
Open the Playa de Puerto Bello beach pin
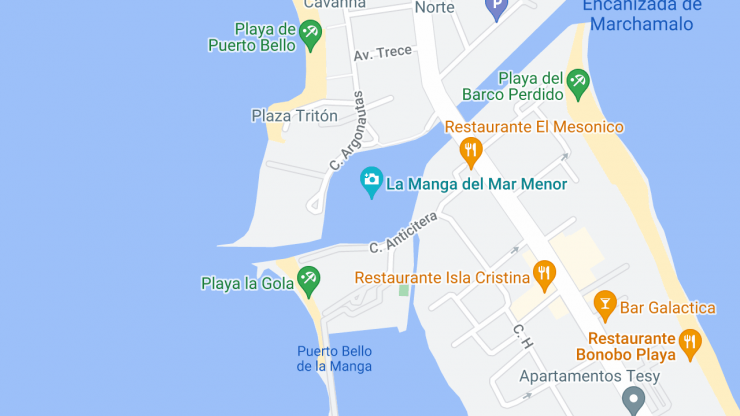[312, 36]
